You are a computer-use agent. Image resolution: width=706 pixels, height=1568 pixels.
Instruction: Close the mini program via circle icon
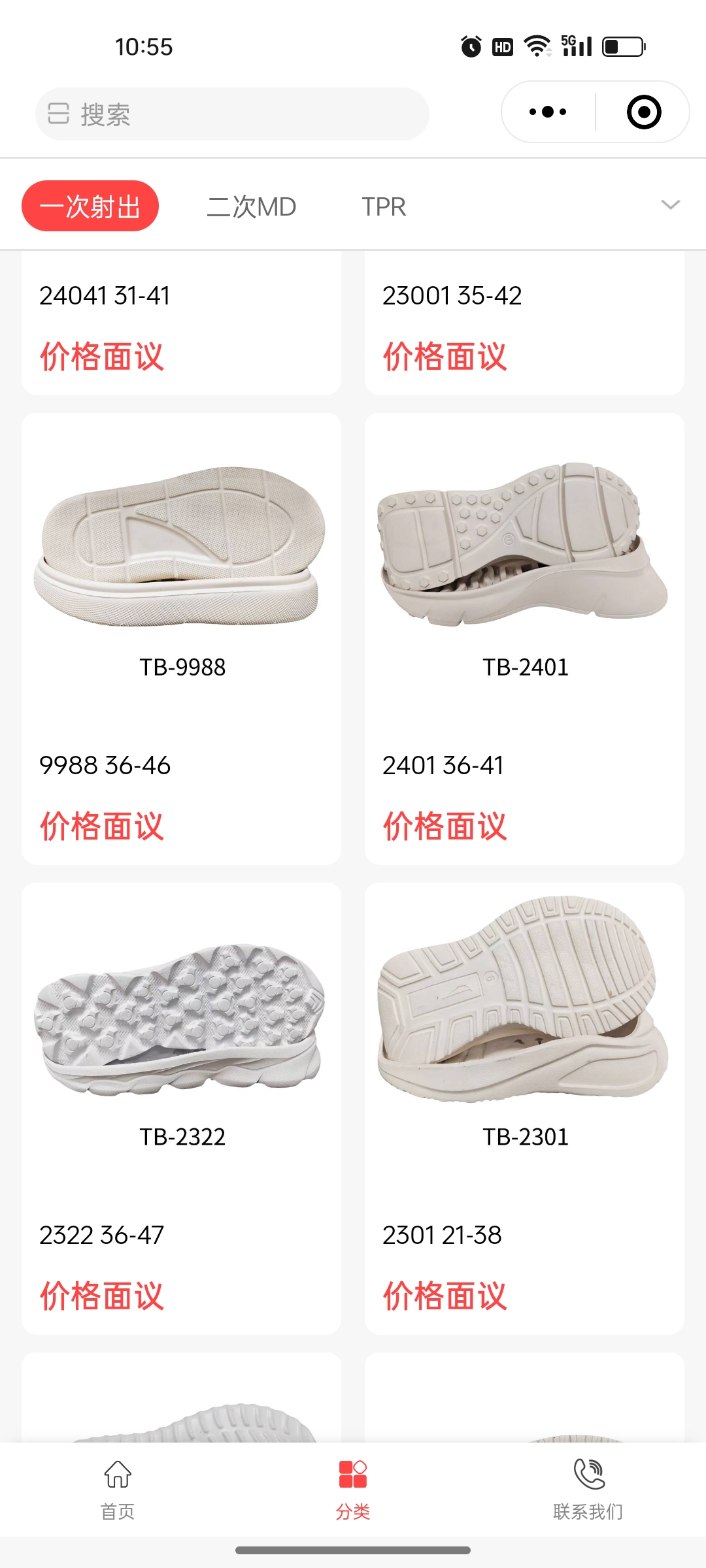pyautogui.click(x=643, y=112)
